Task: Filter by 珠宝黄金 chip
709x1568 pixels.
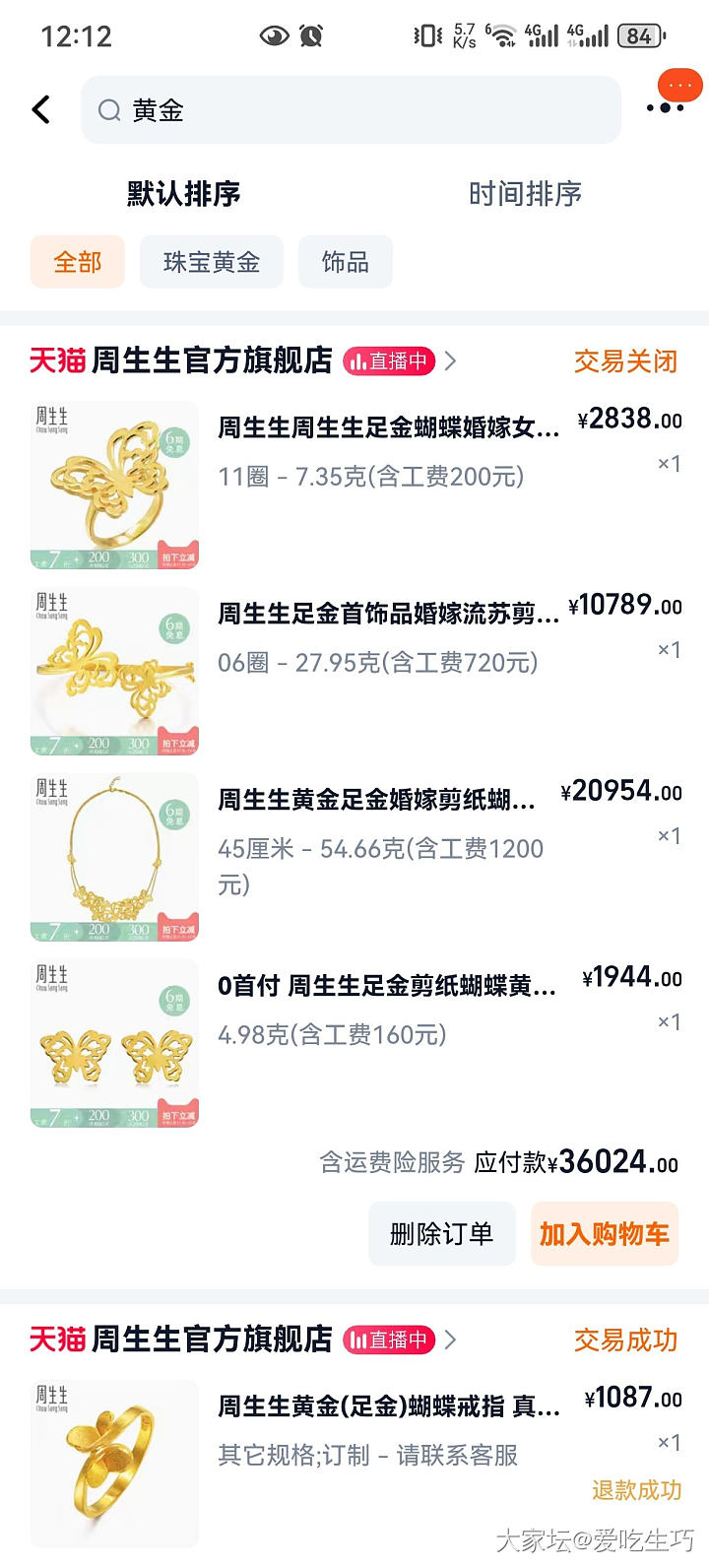Action: point(212,262)
